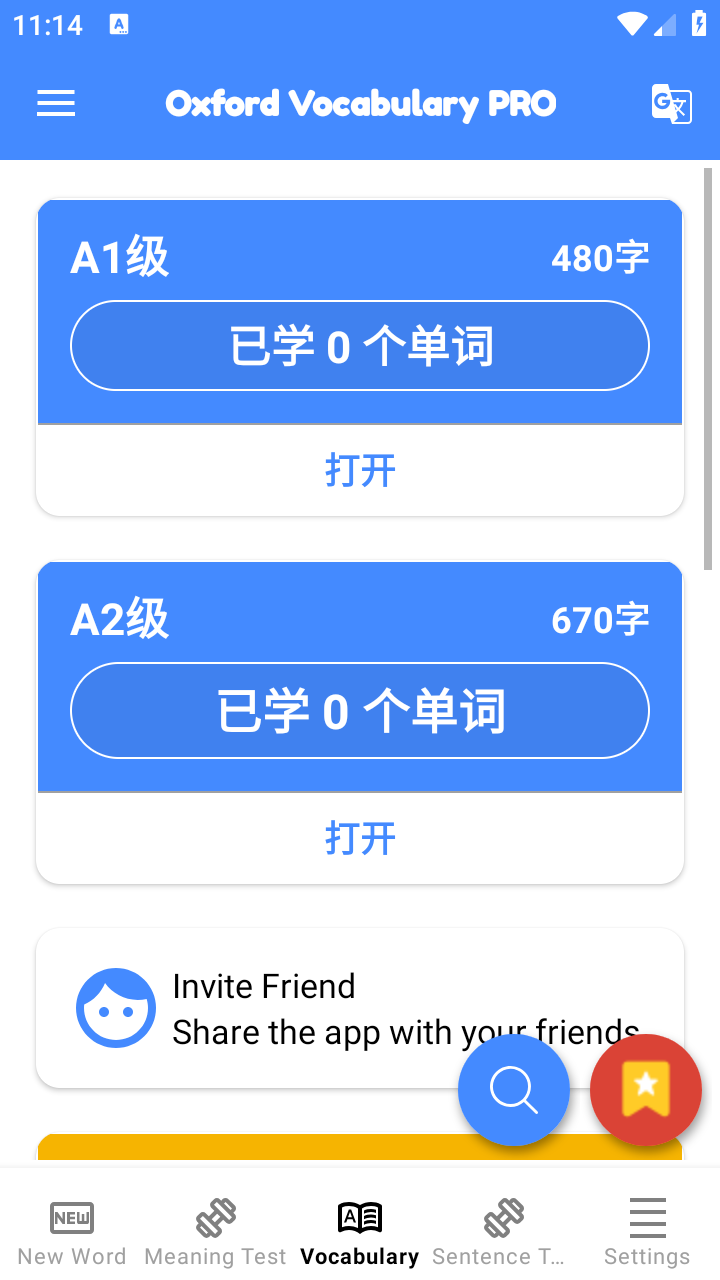Tap the Meaning Test dumbbell icon
This screenshot has height=1280, width=720.
point(215,1216)
